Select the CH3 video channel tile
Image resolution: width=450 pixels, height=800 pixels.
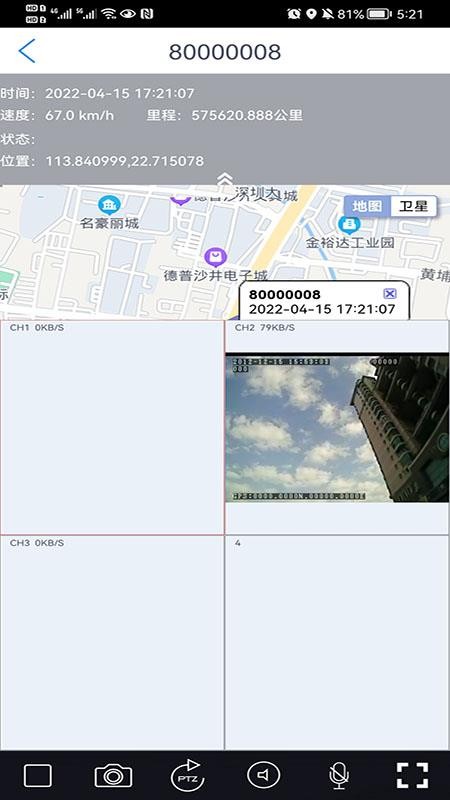coord(112,643)
